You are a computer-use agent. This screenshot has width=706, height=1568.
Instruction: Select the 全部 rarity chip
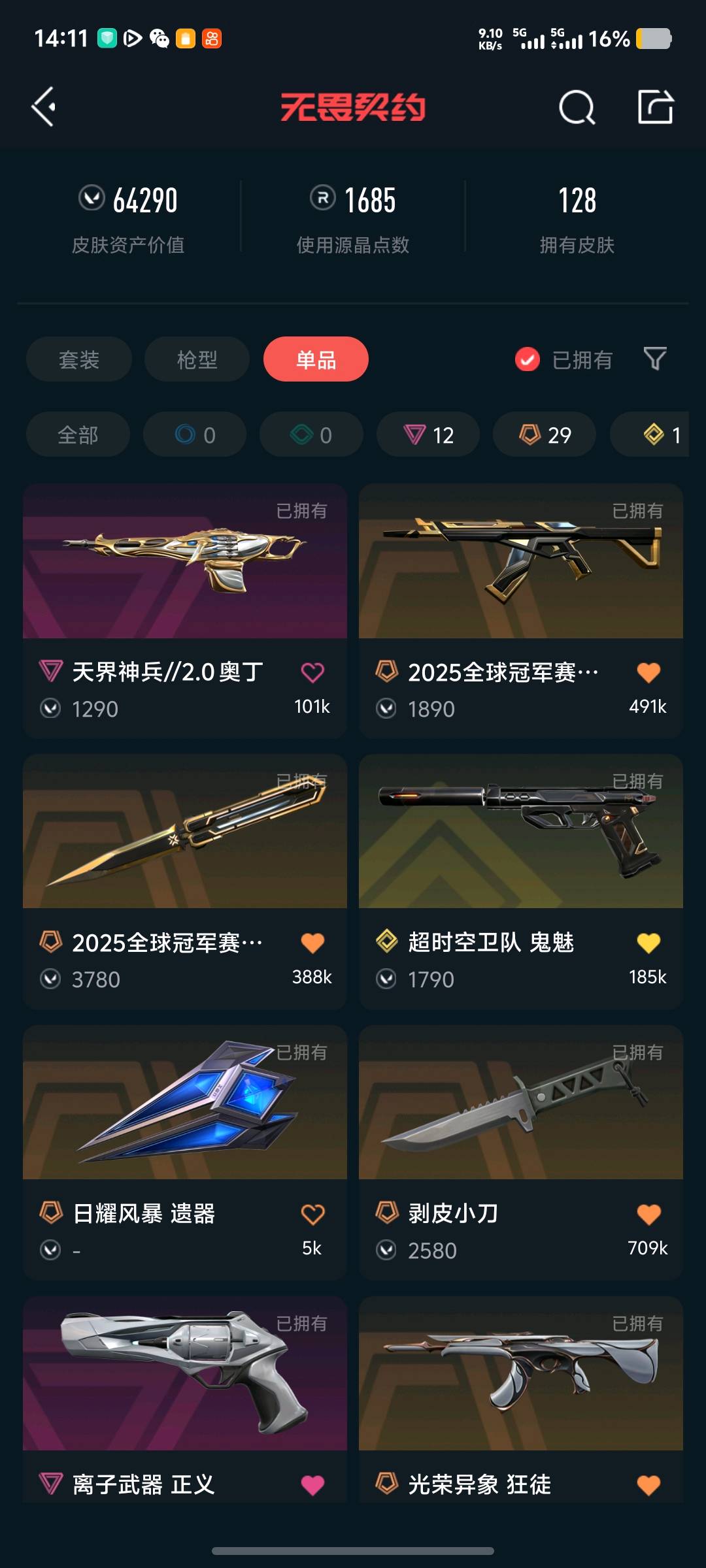click(x=78, y=434)
